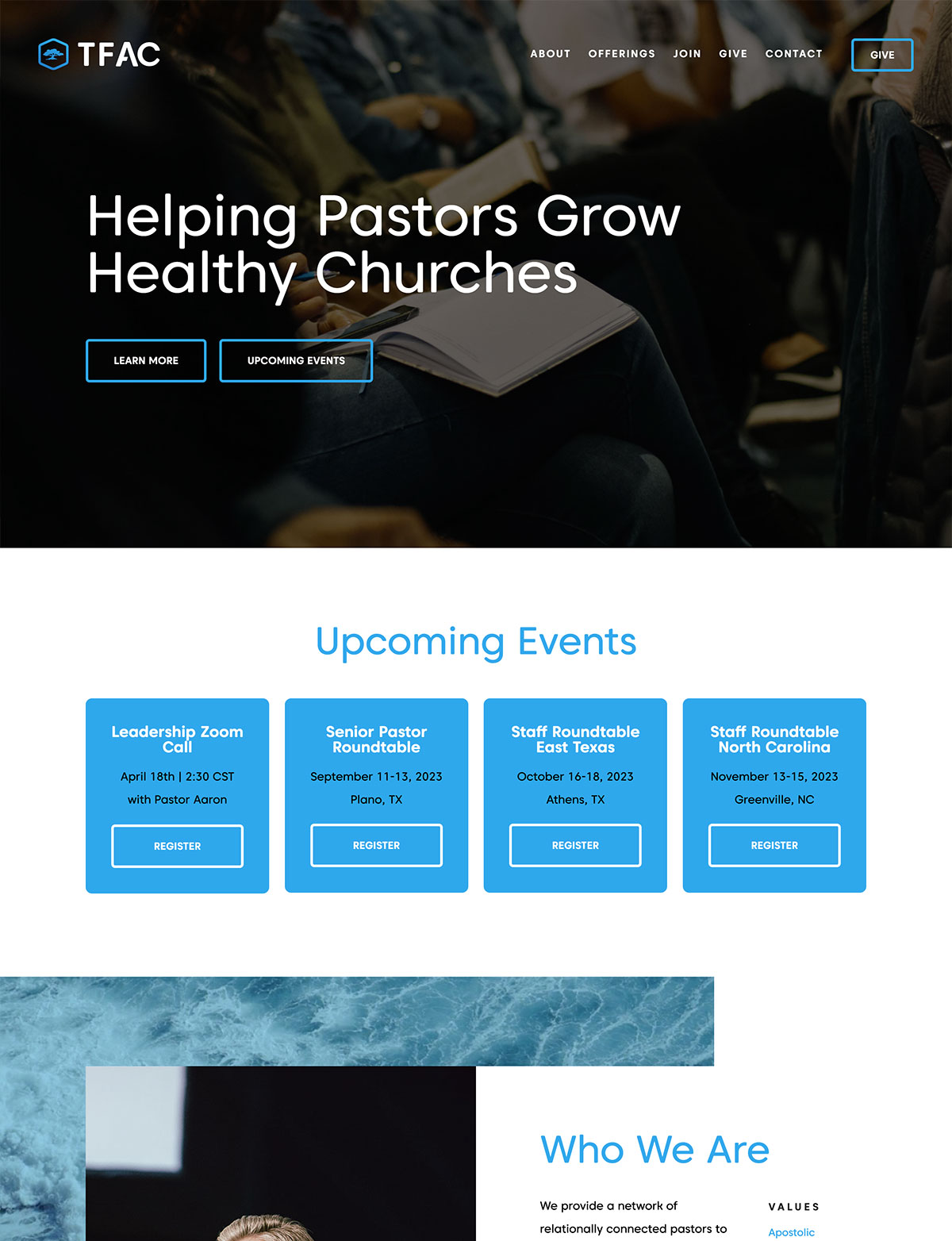
Task: Open the Give text link in navigation
Action: (x=732, y=54)
